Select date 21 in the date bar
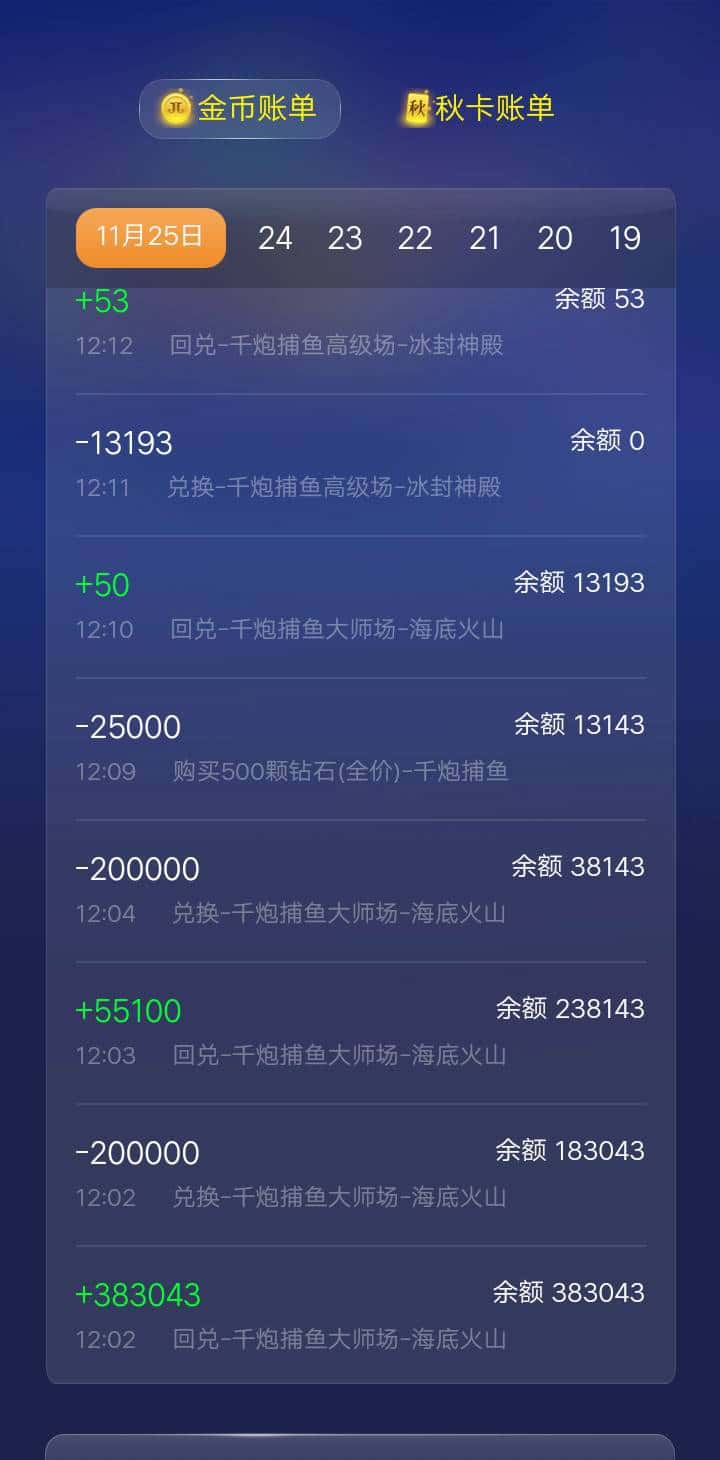 [x=485, y=238]
